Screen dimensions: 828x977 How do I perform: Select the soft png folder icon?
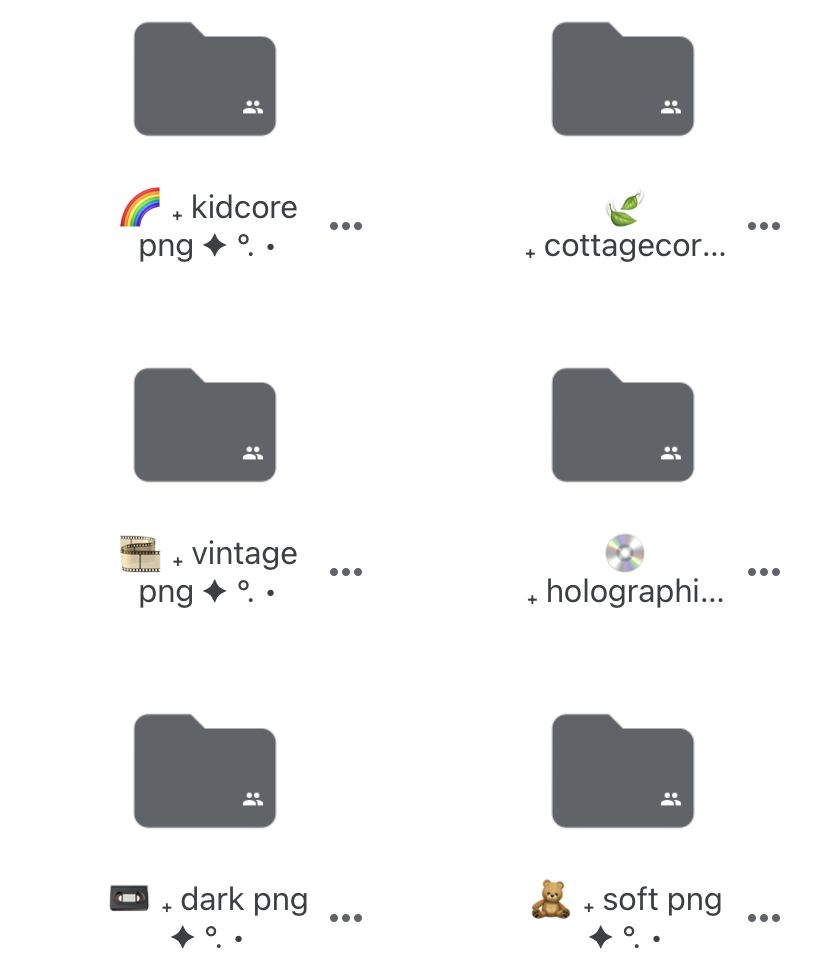622,770
